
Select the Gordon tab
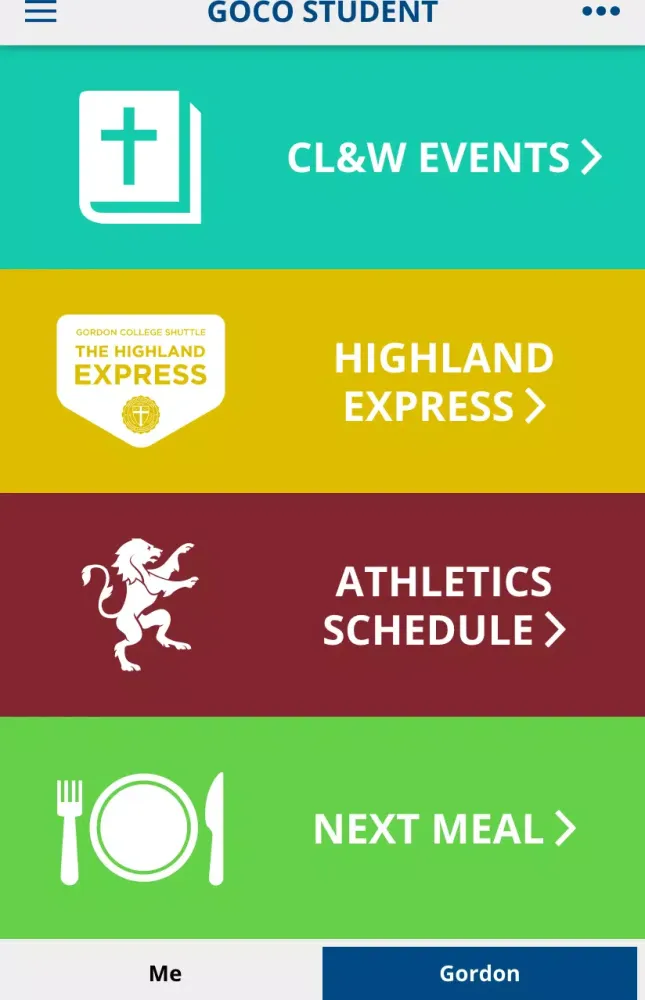pyautogui.click(x=479, y=973)
